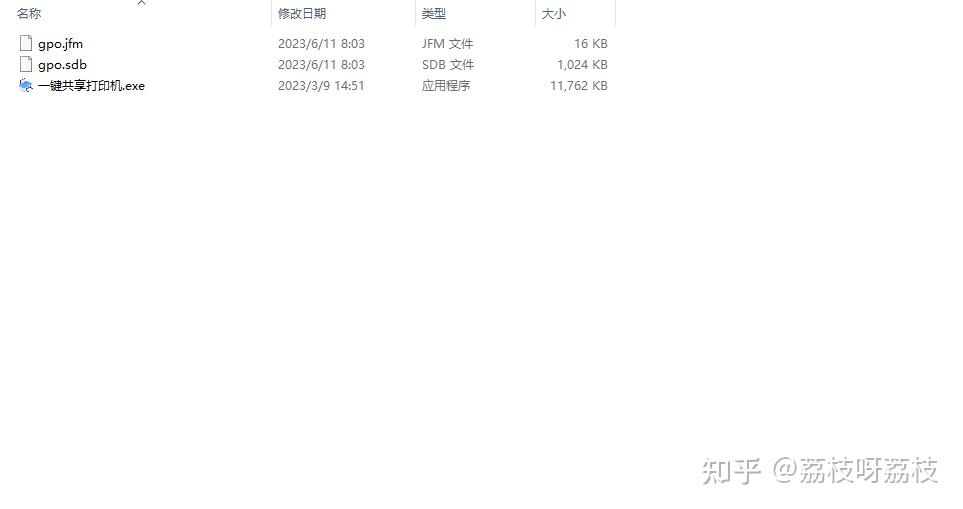Viewport: 963px width, 509px height.
Task: Select the gpo.sdb file
Action: [x=62, y=65]
